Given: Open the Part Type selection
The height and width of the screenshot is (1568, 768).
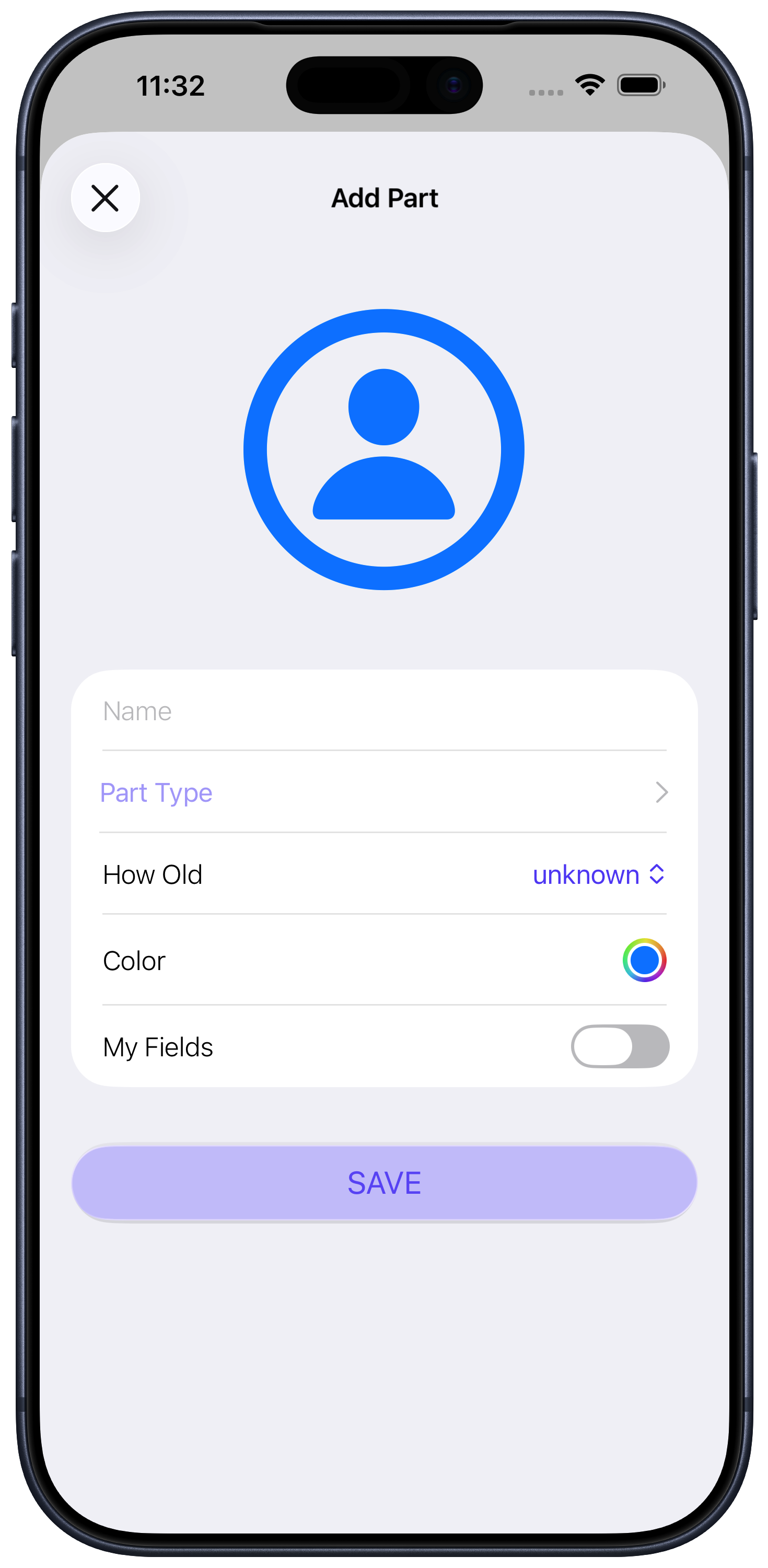Looking at the screenshot, I should pos(383,792).
